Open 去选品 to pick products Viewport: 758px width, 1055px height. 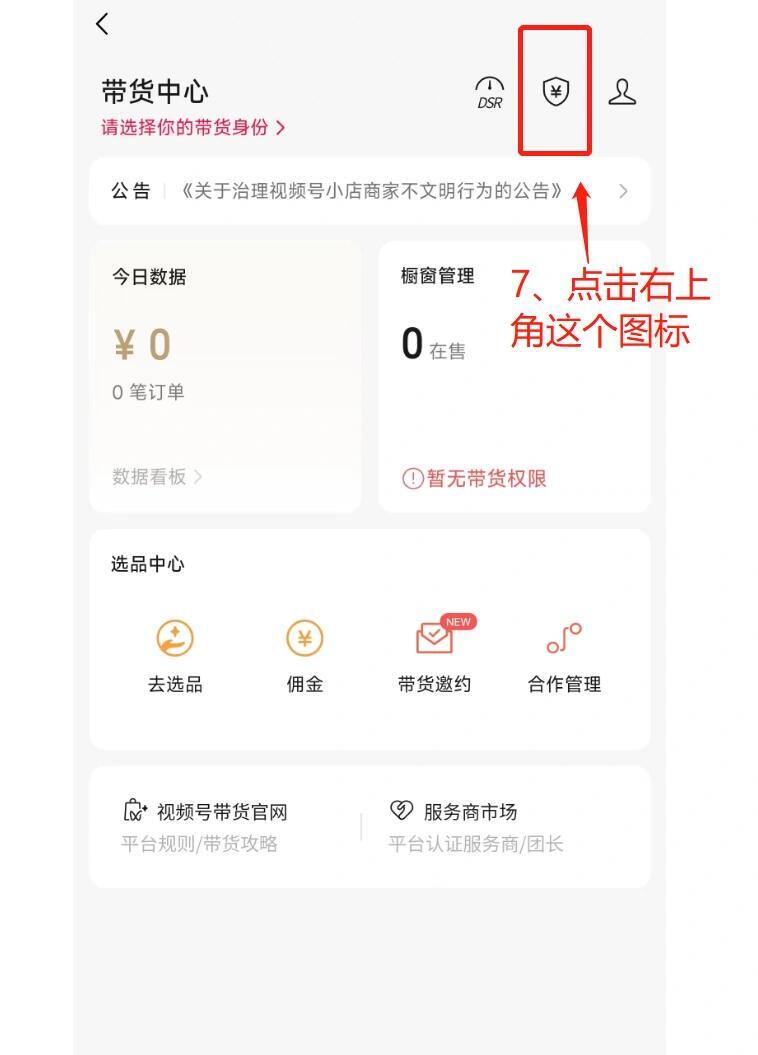tap(175, 655)
